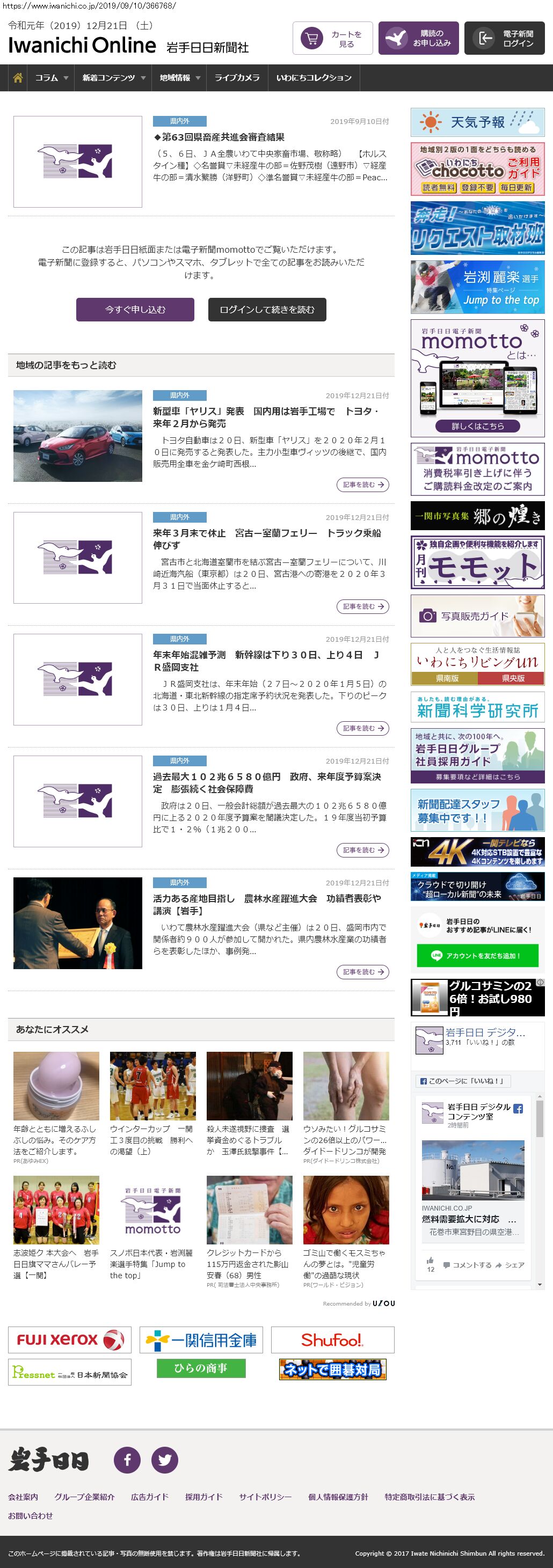This screenshot has width=553, height=1568.
Task: Open the 天気予報 weather banner
Action: pyautogui.click(x=477, y=122)
